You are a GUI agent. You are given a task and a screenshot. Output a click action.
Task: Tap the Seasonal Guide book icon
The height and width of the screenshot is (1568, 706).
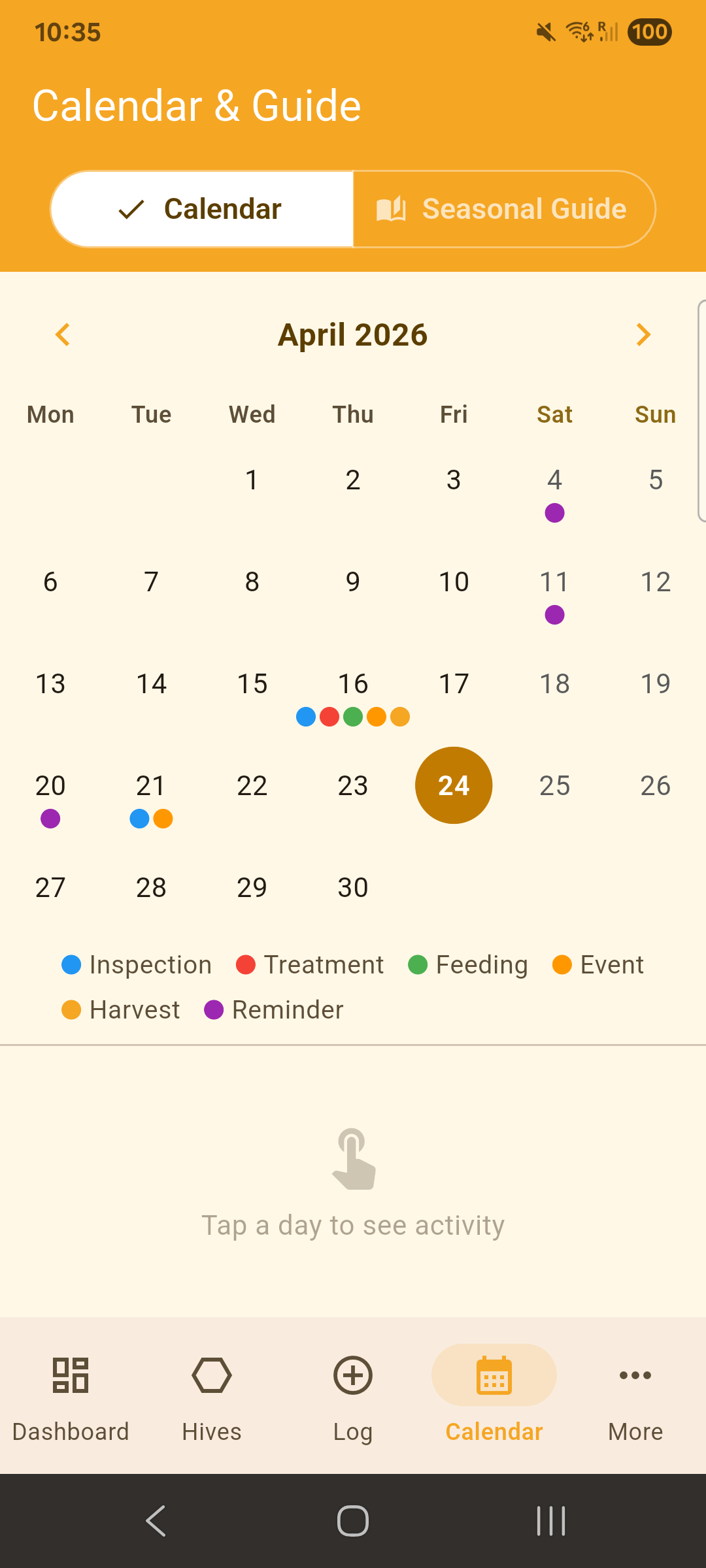click(393, 208)
